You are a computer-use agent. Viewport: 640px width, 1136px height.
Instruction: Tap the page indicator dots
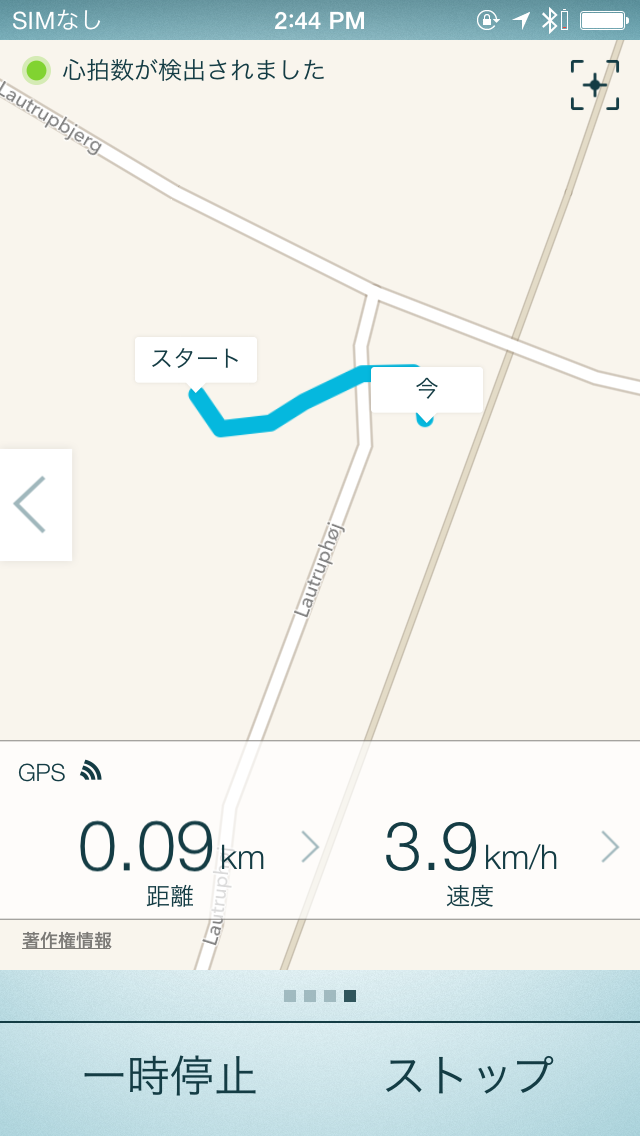320,996
